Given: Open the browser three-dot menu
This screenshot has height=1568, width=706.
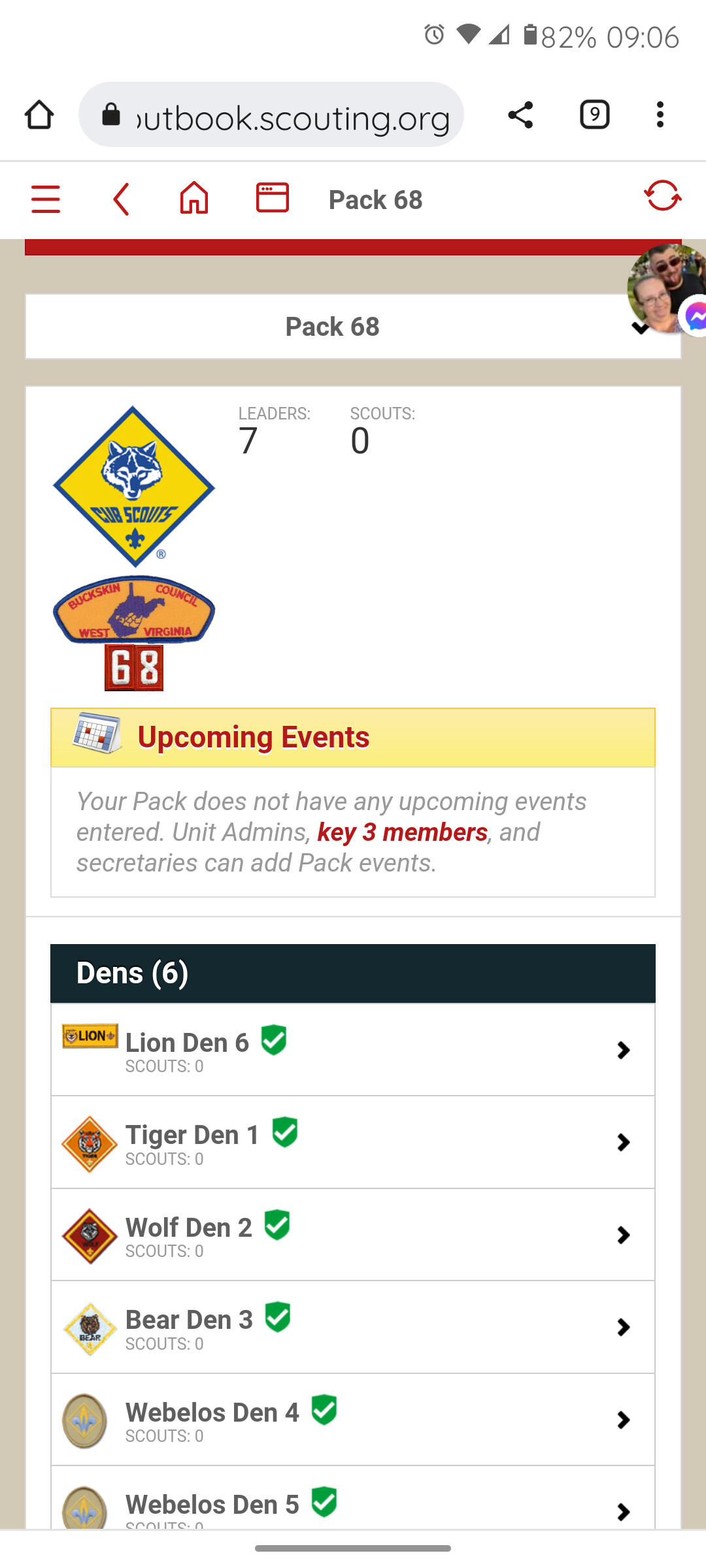Looking at the screenshot, I should tap(660, 114).
